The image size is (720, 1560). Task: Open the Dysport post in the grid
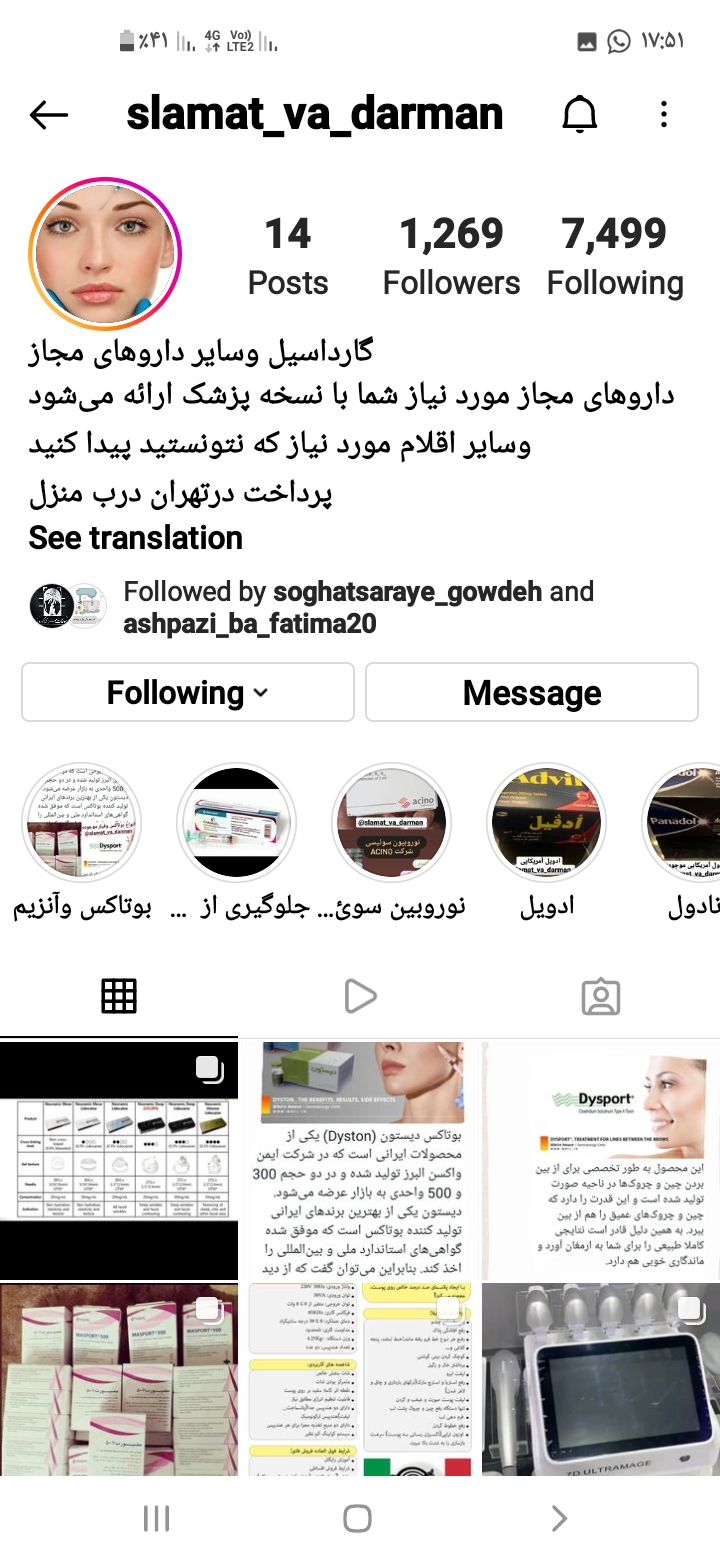click(x=601, y=1160)
